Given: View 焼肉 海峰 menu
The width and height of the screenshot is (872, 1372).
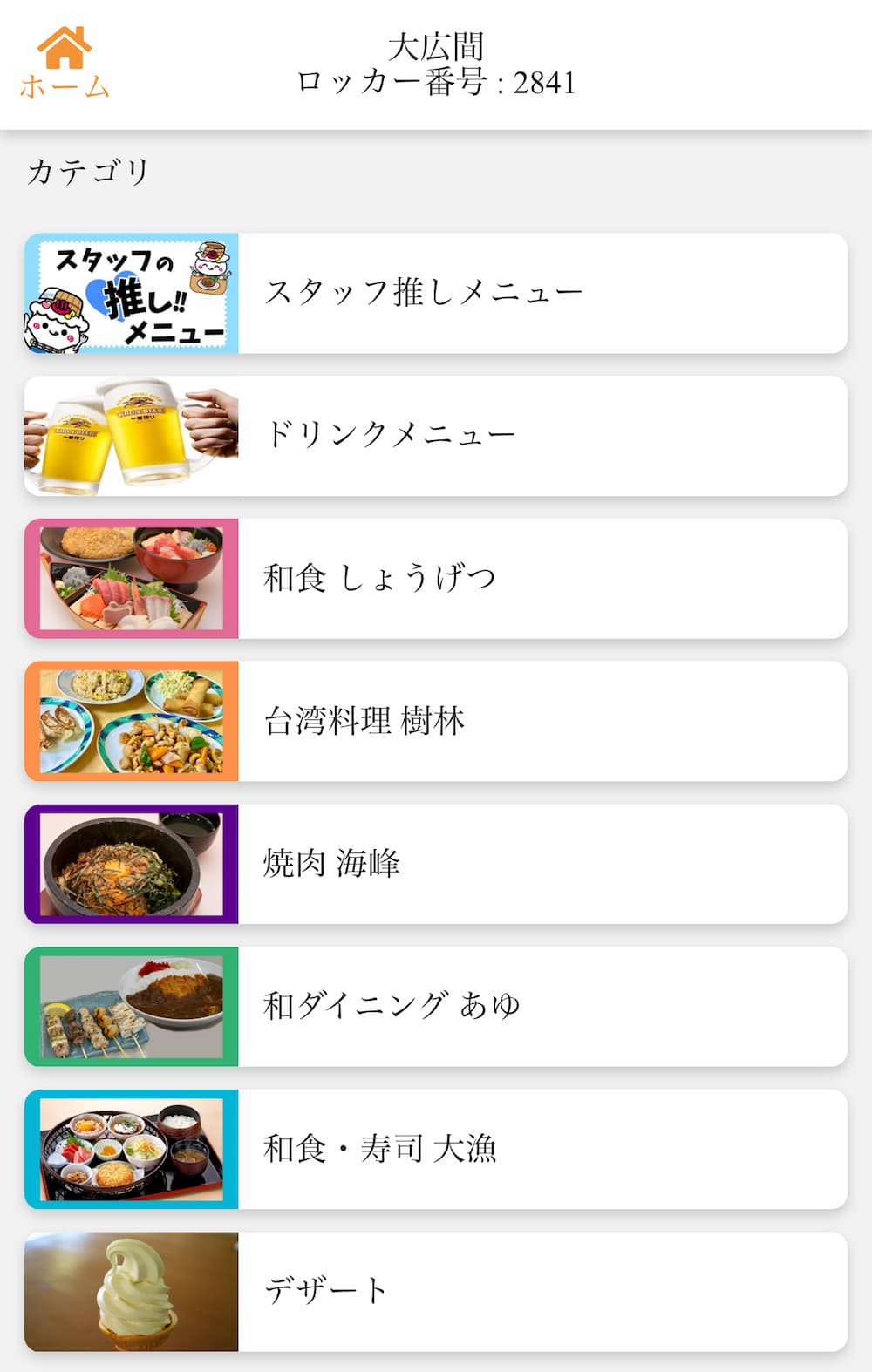Looking at the screenshot, I should [436, 864].
